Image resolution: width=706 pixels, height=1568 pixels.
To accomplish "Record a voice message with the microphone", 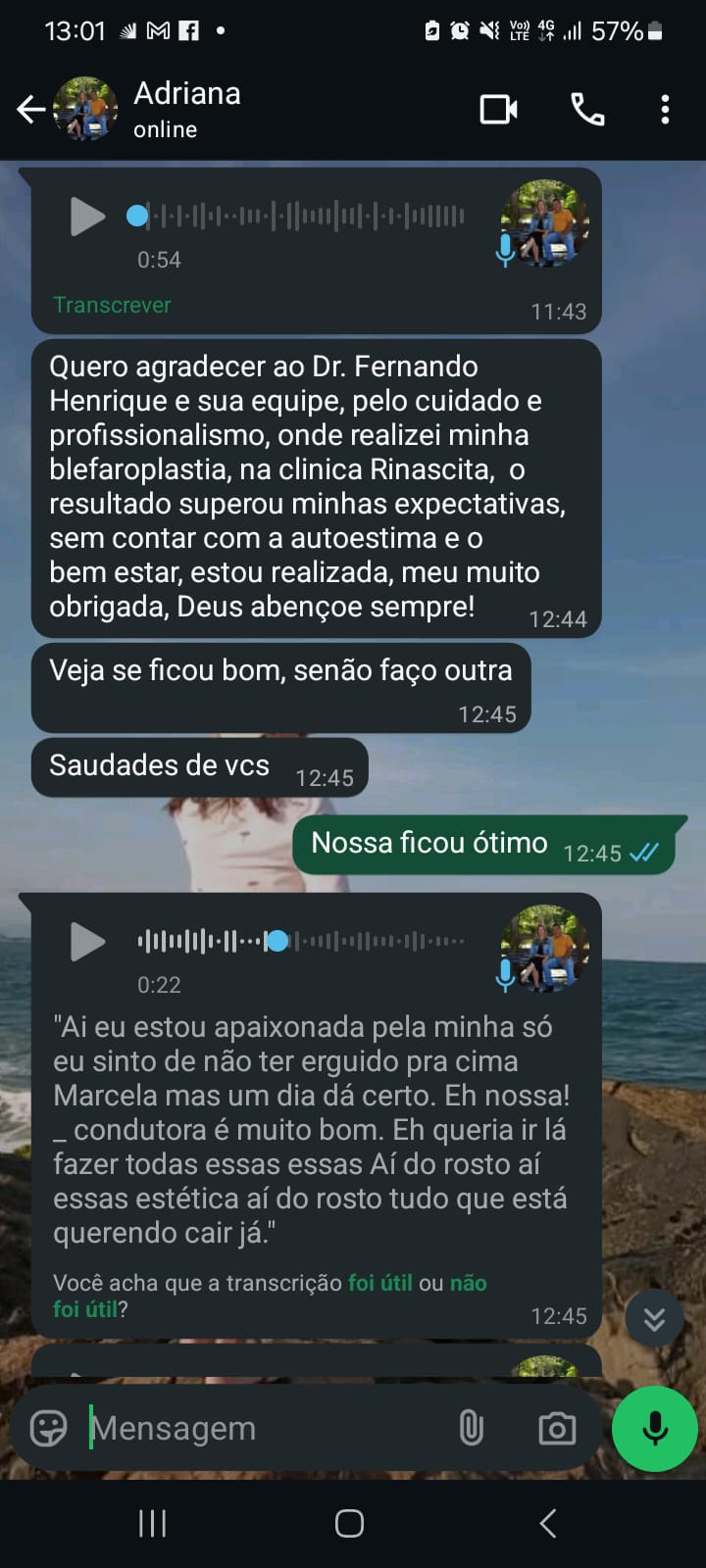I will 654,1428.
